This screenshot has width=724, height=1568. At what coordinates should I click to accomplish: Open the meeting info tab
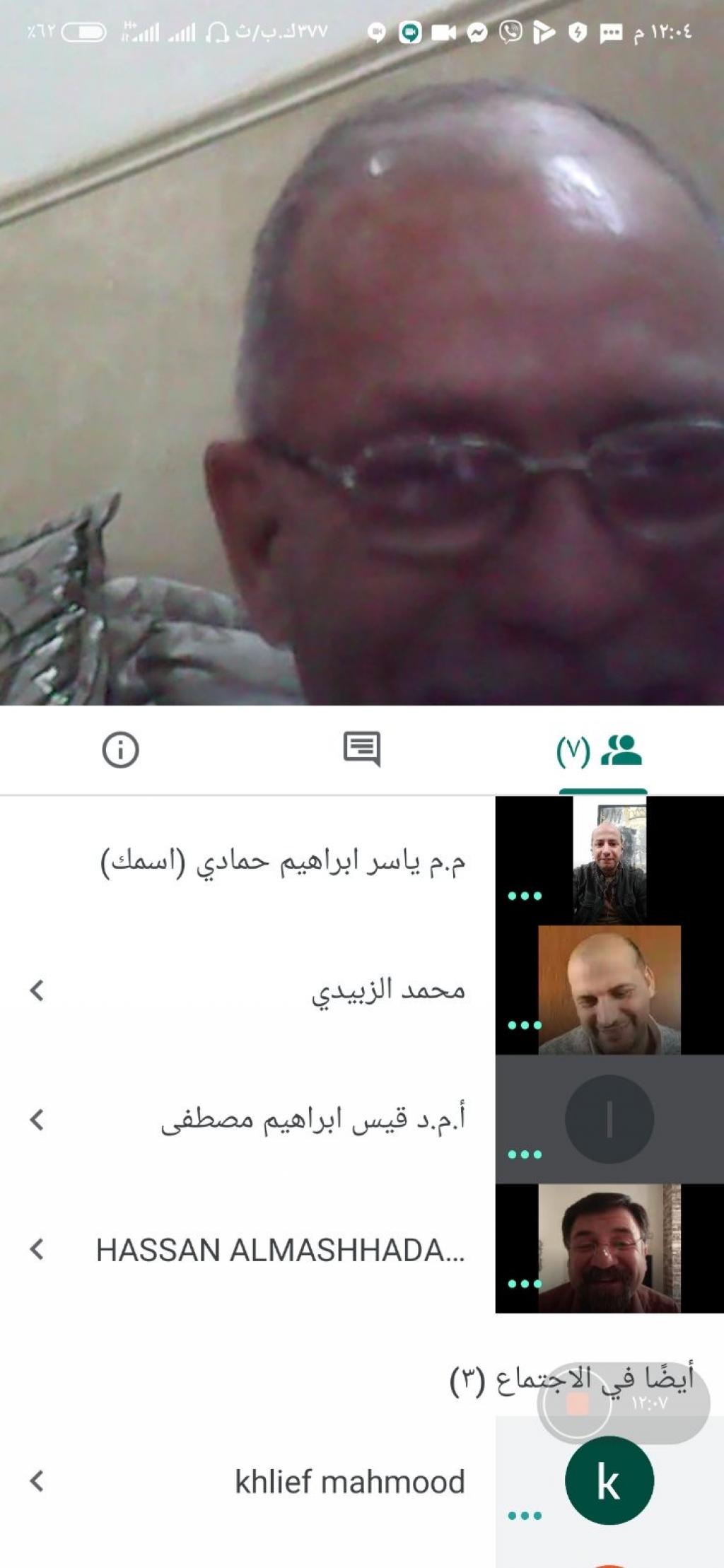coord(120,749)
